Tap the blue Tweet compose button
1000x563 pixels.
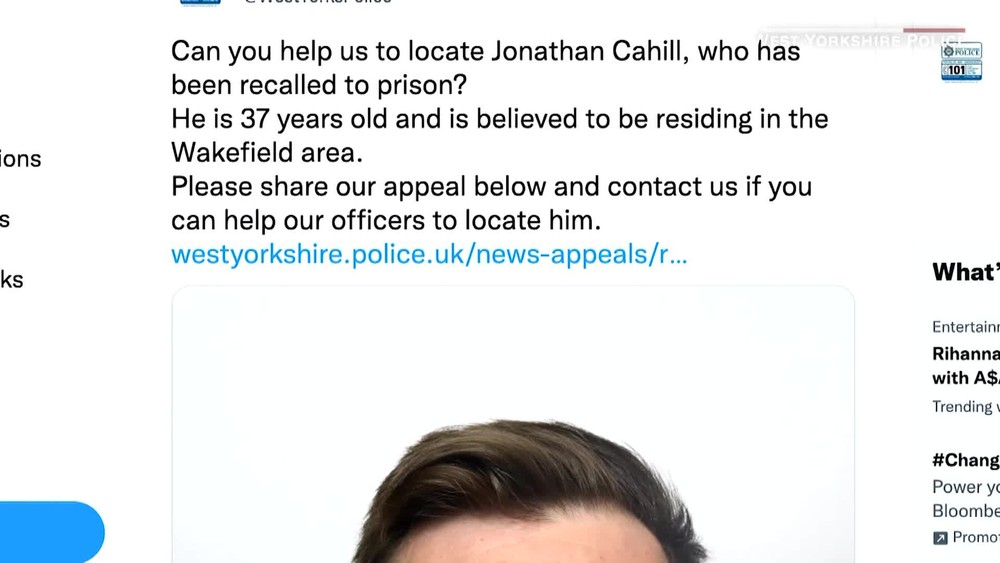(x=50, y=532)
